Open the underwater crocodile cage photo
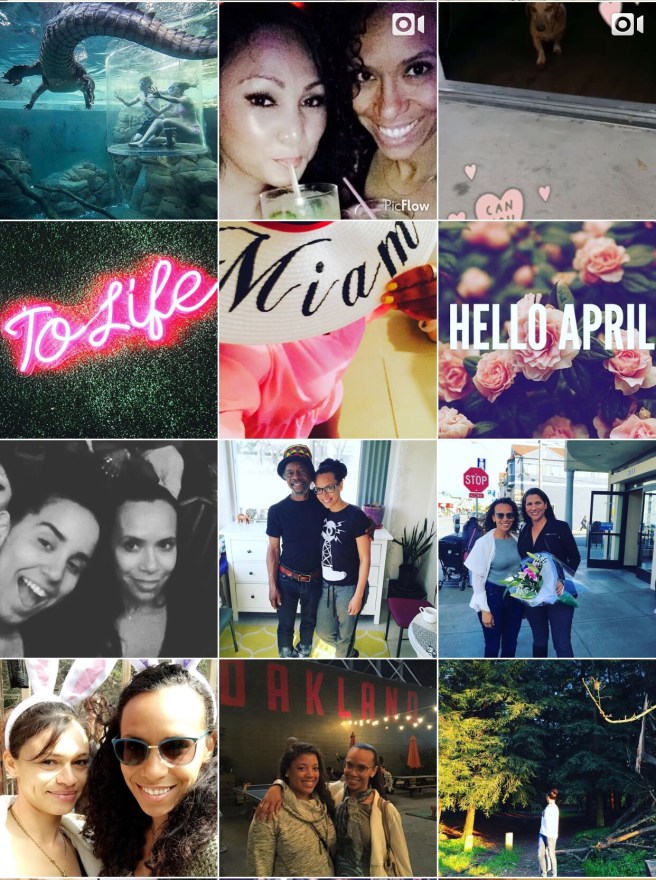 point(108,109)
